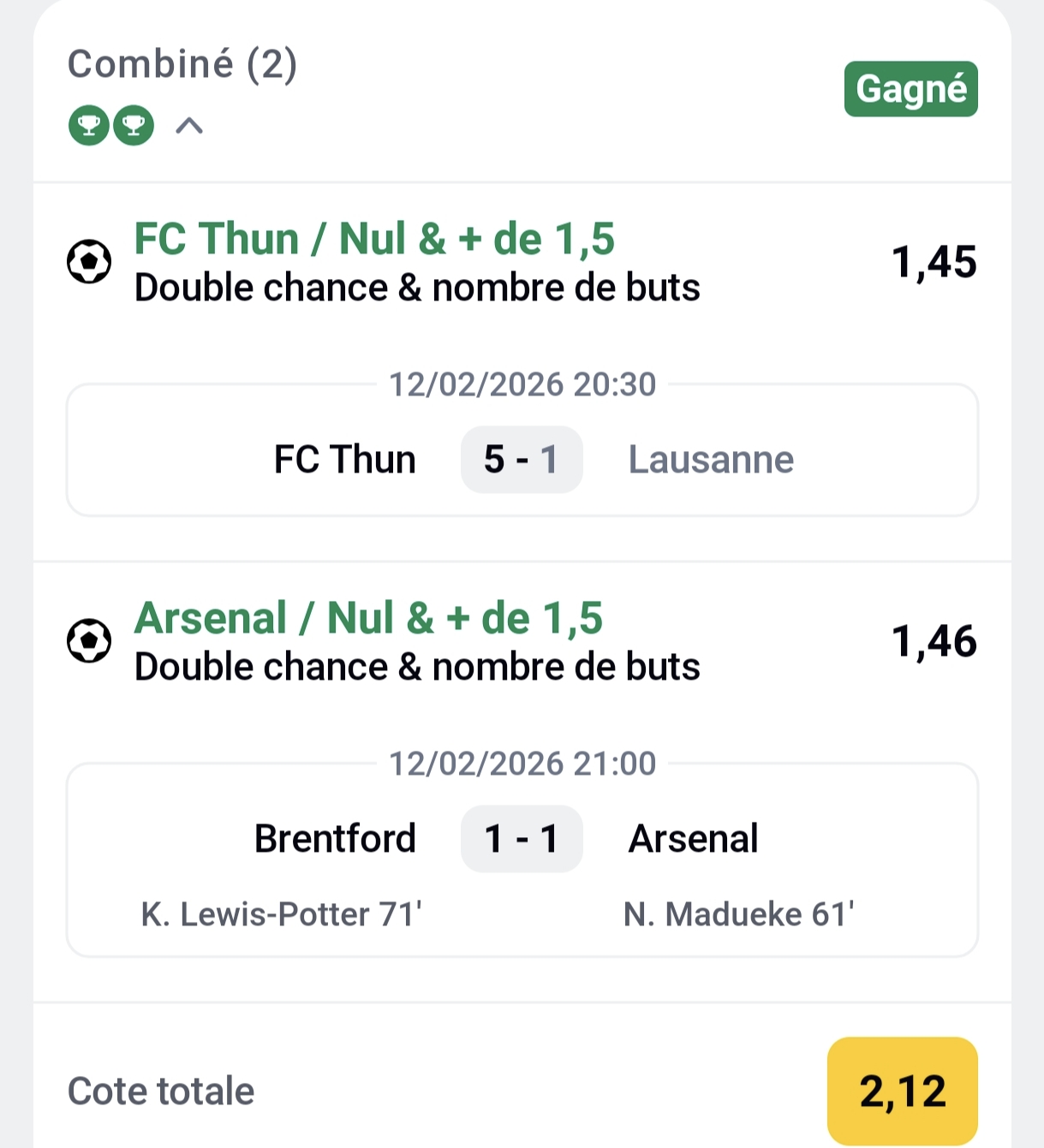This screenshot has height=1148, width=1044.
Task: Select the Arsenal / Nul & + de 1,5 bet
Action: 368,619
